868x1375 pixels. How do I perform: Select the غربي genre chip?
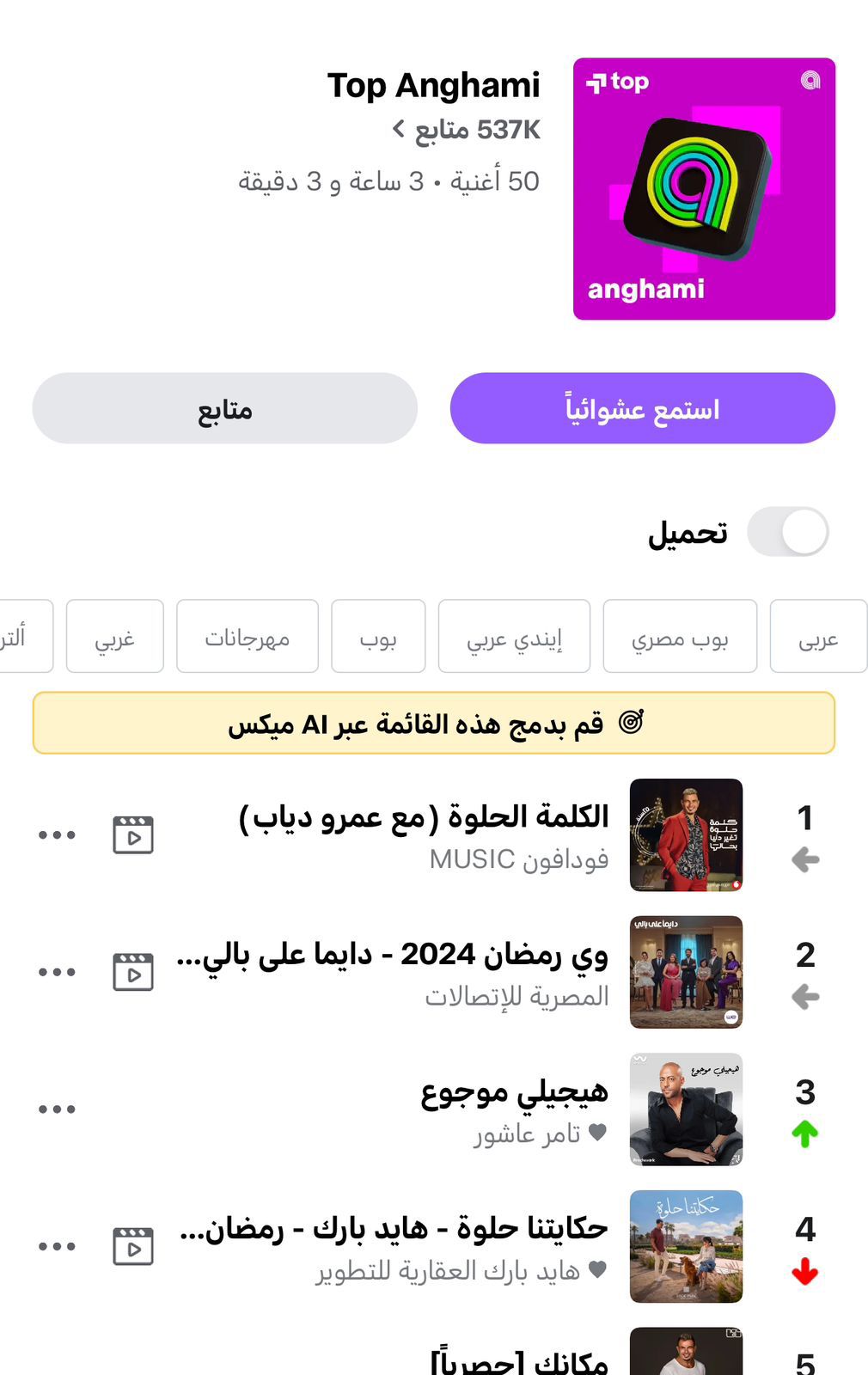[114, 637]
